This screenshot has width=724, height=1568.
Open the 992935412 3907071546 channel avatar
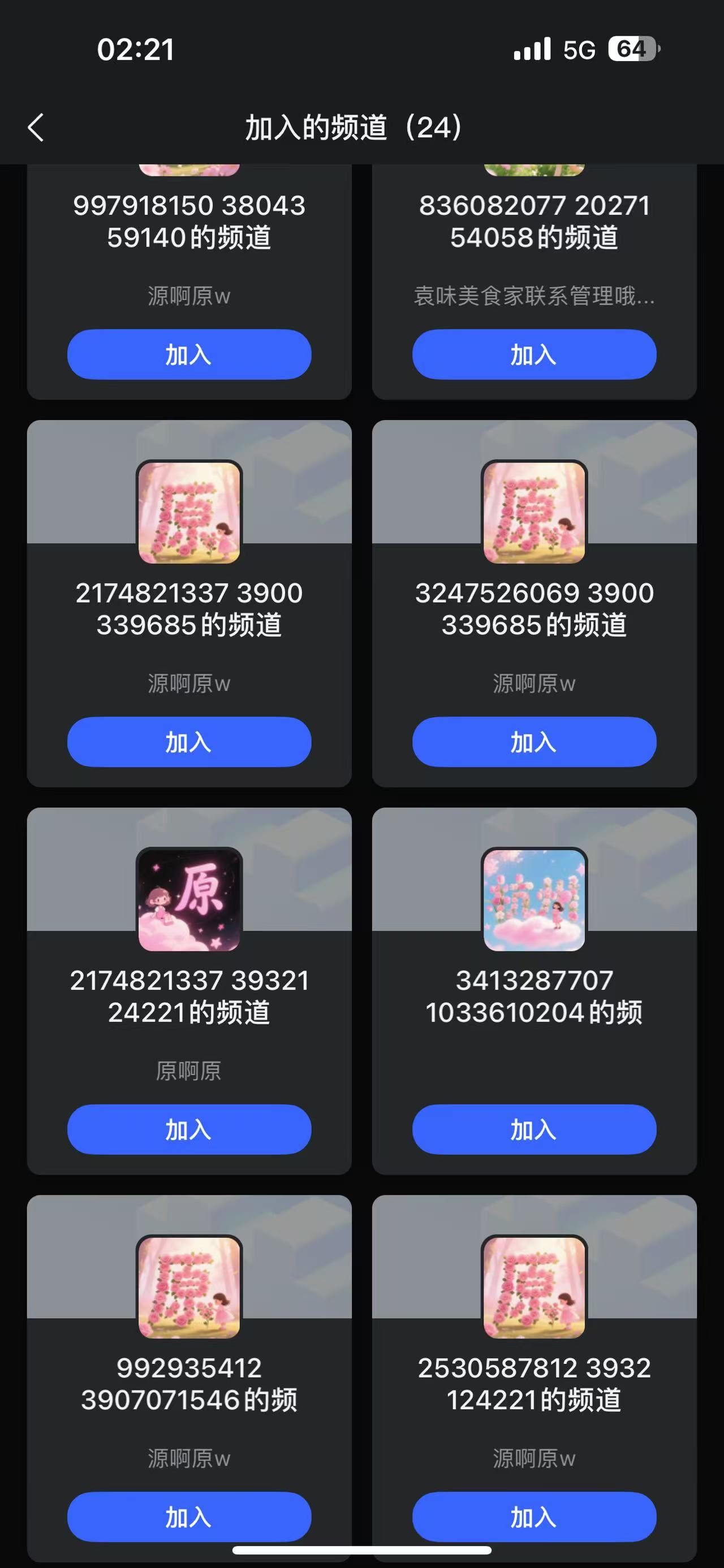(189, 1287)
